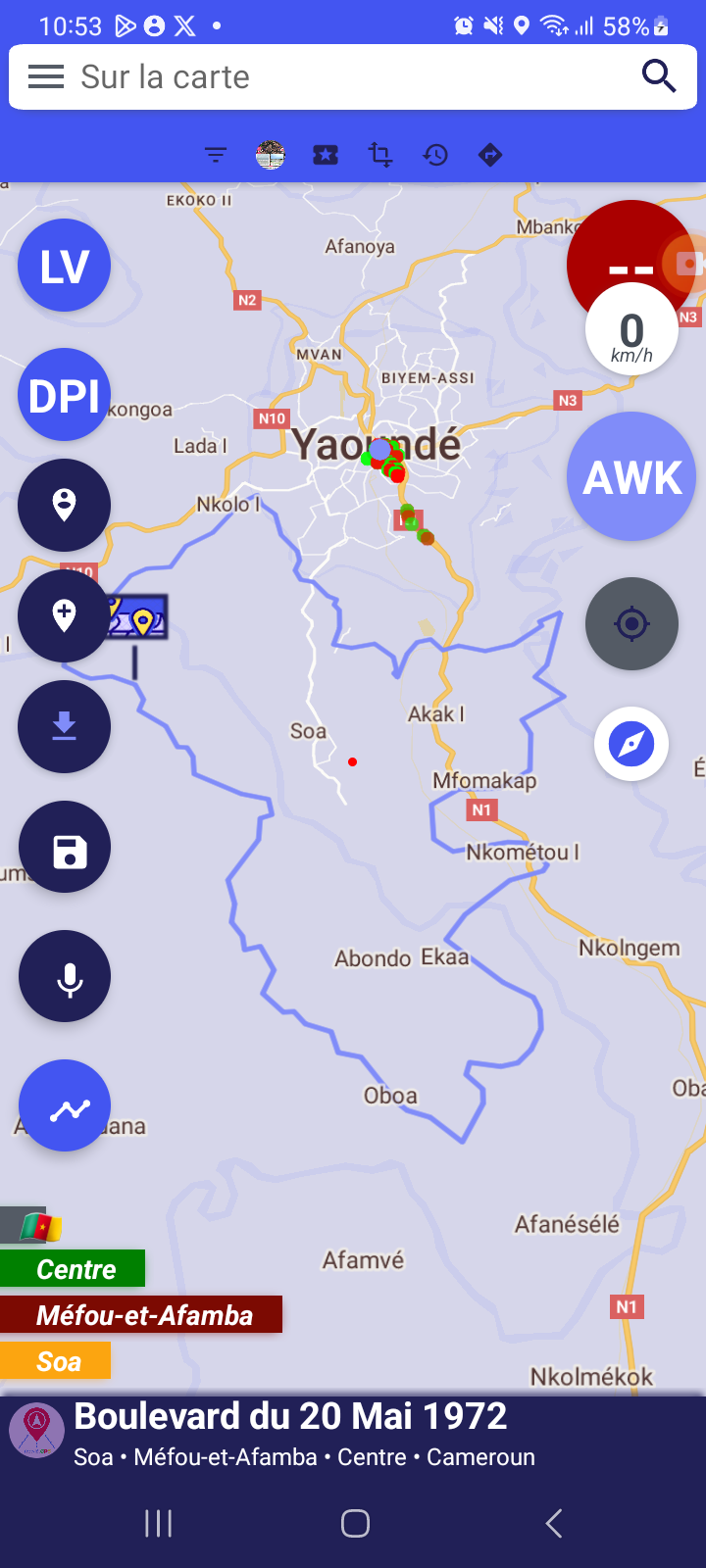Tap the crop tool icon
706x1568 pixels.
point(380,155)
